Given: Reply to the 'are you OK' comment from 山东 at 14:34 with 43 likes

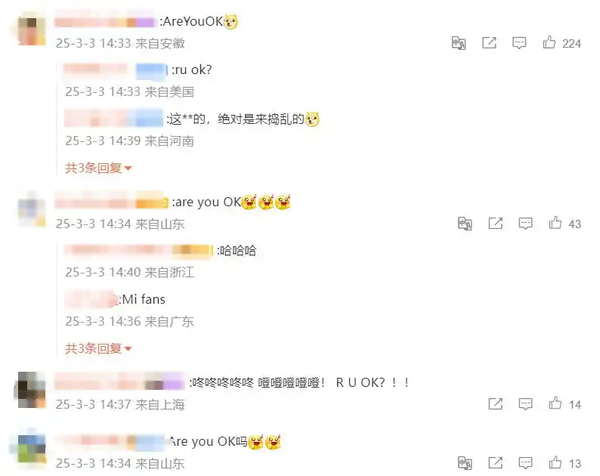Looking at the screenshot, I should [519, 224].
